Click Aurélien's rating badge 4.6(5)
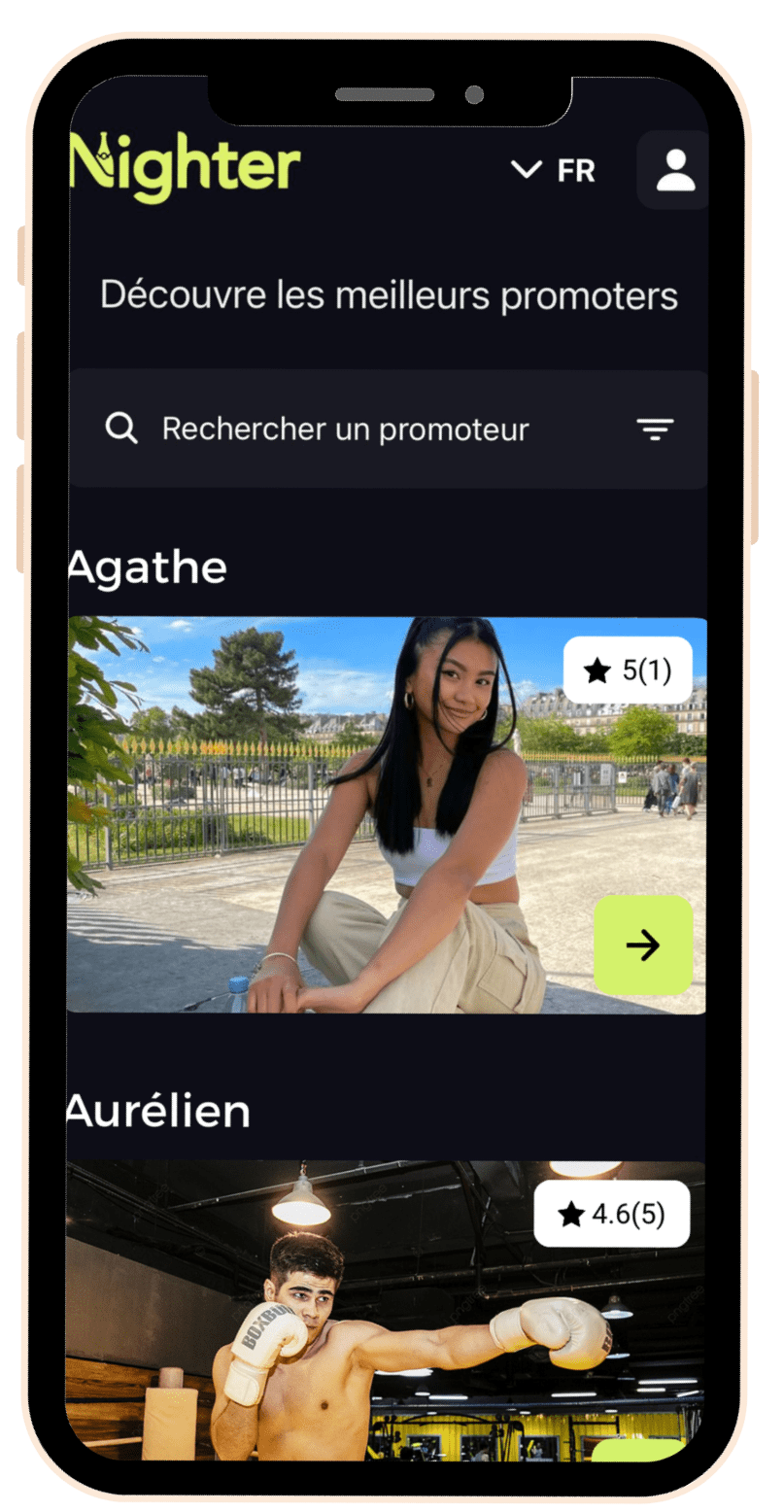Image resolution: width=784 pixels, height=1512 pixels. click(611, 1213)
